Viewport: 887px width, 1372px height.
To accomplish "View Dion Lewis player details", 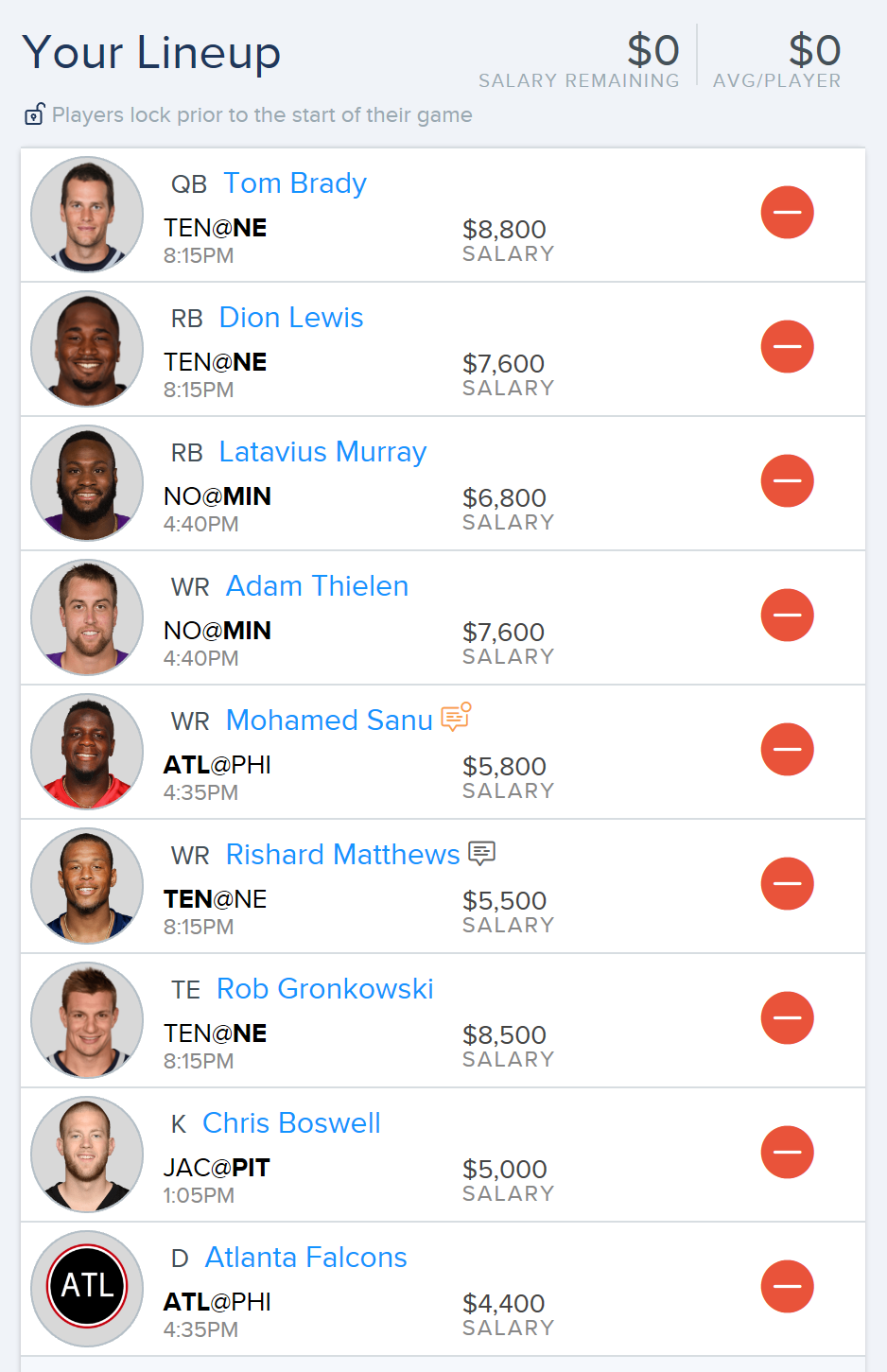I will tap(290, 318).
